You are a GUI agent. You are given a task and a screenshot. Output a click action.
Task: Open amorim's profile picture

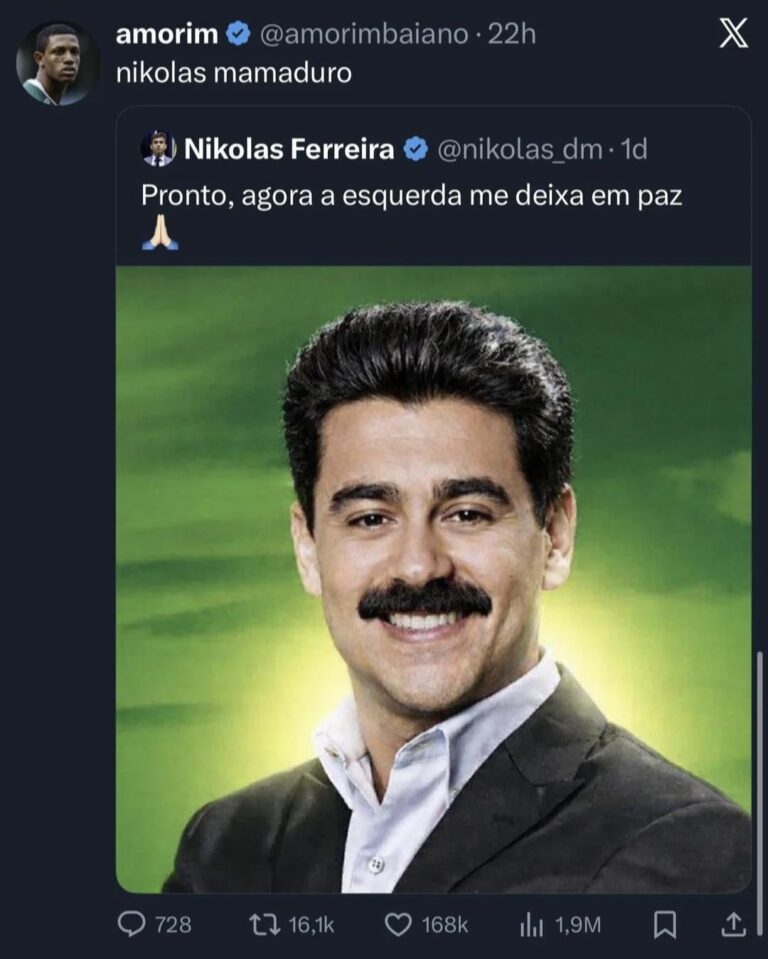[56, 63]
